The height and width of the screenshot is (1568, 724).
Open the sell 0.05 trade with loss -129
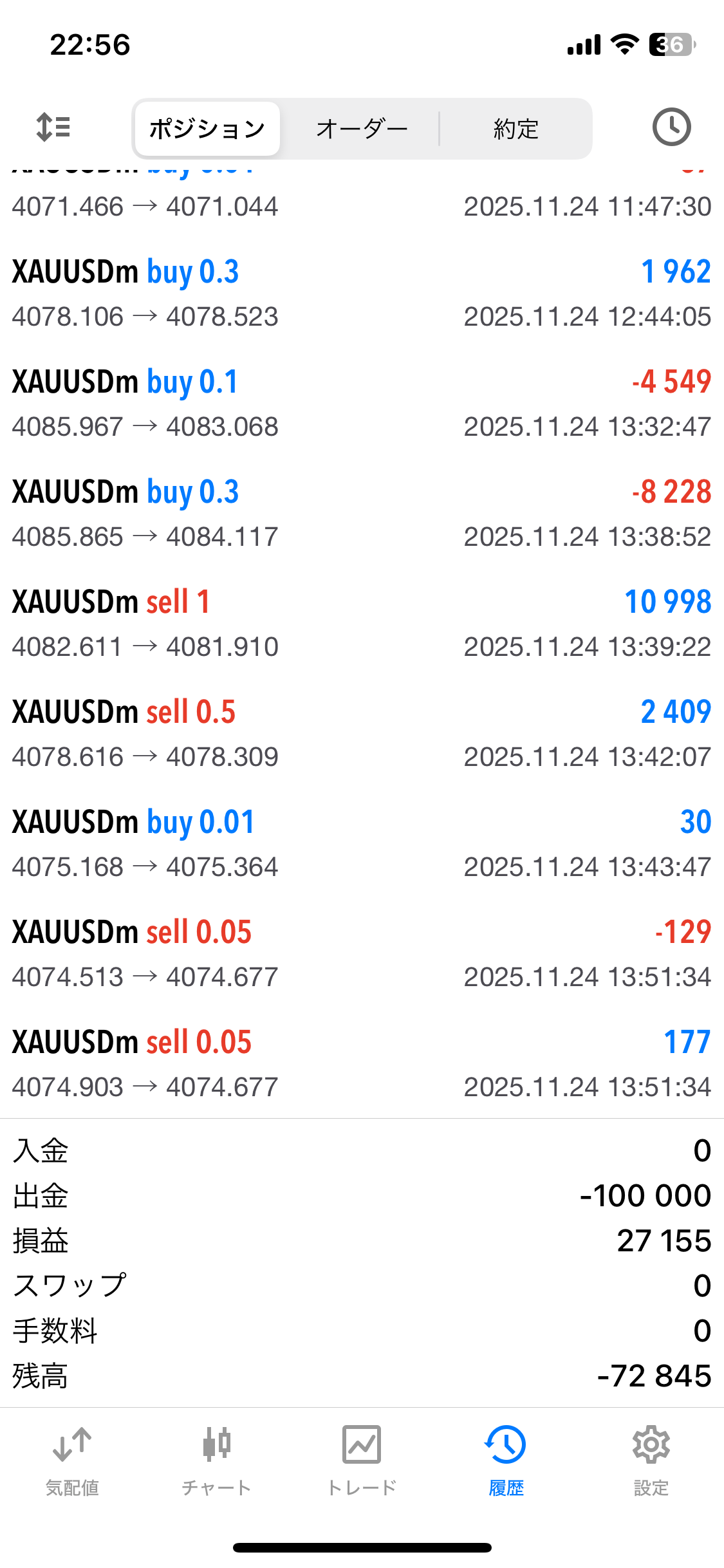362,954
